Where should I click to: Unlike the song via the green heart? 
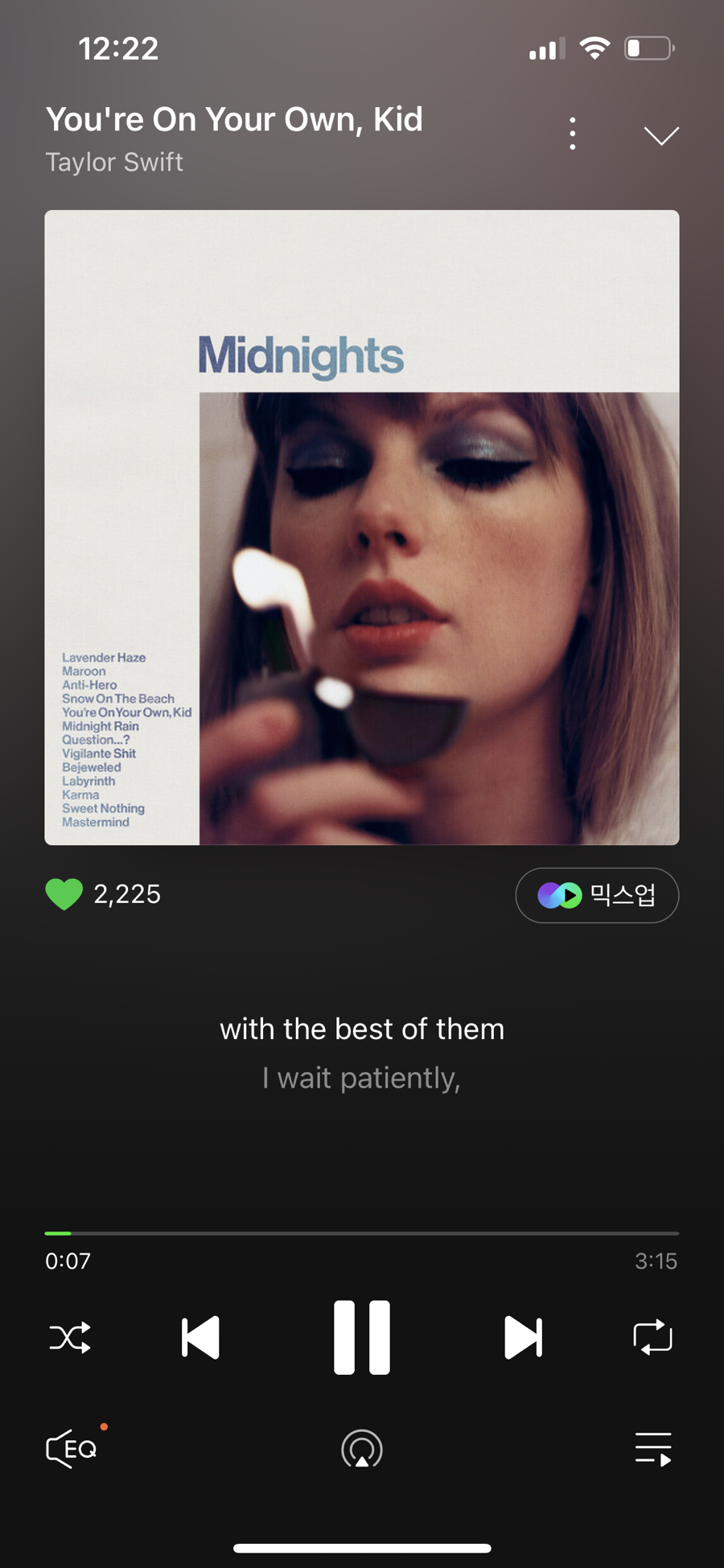tap(64, 894)
